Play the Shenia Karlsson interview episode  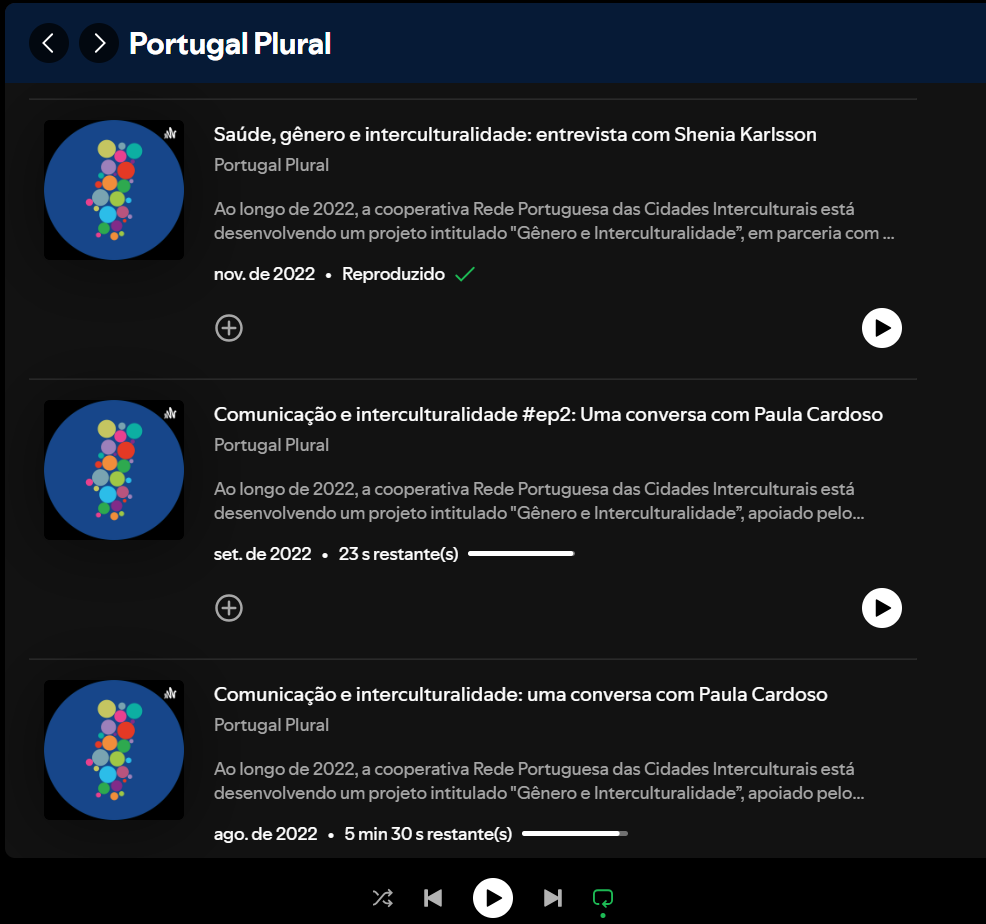(881, 328)
